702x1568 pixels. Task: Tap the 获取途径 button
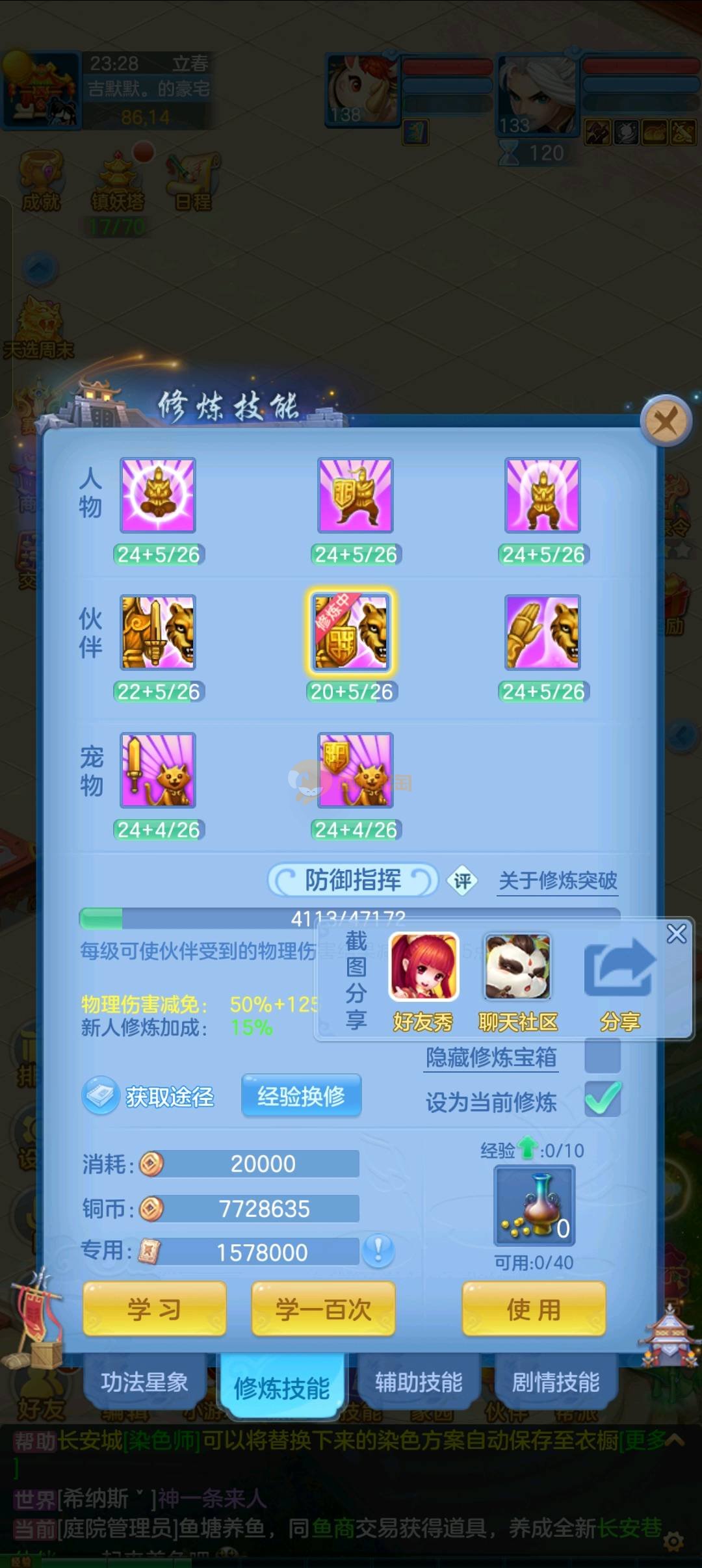point(149,1097)
